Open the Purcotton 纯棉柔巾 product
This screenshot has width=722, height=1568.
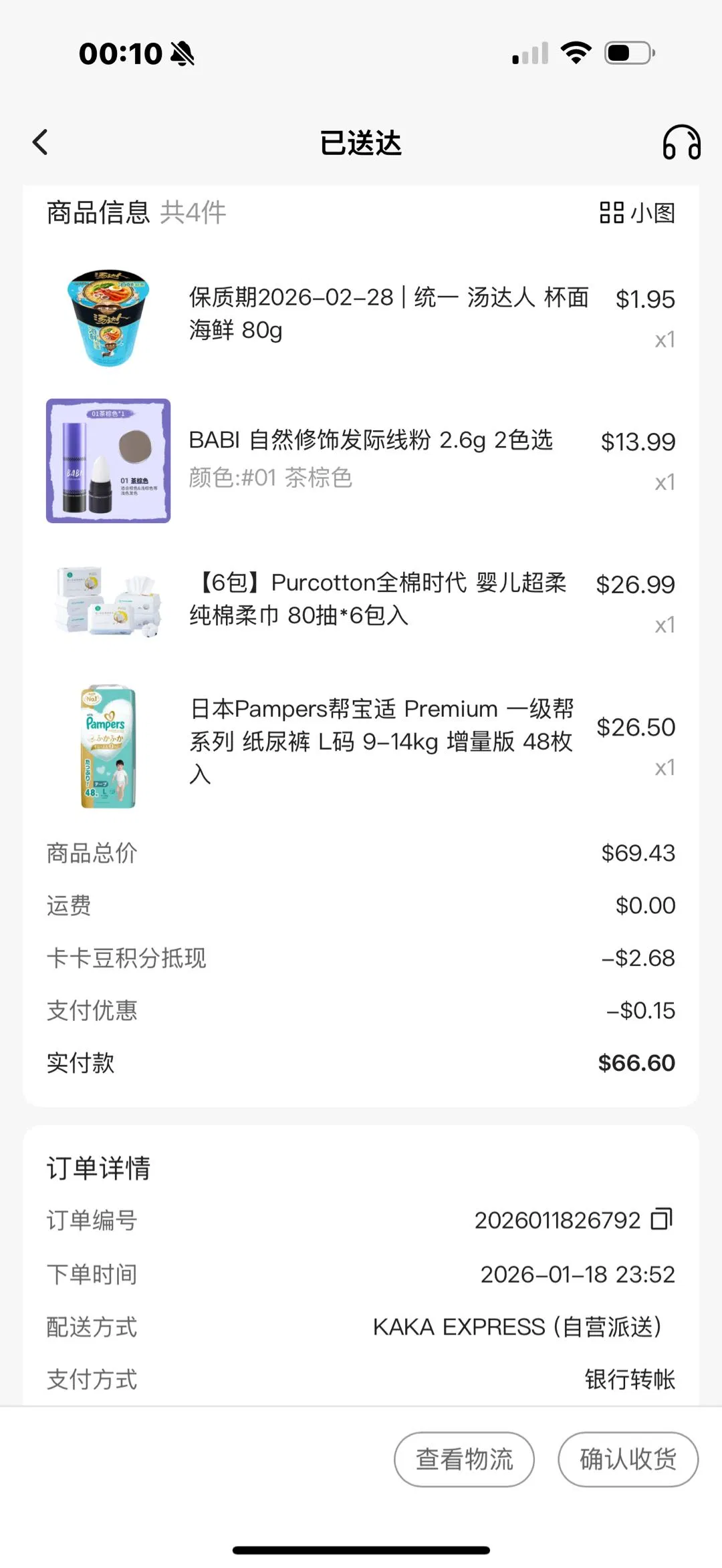coord(378,599)
